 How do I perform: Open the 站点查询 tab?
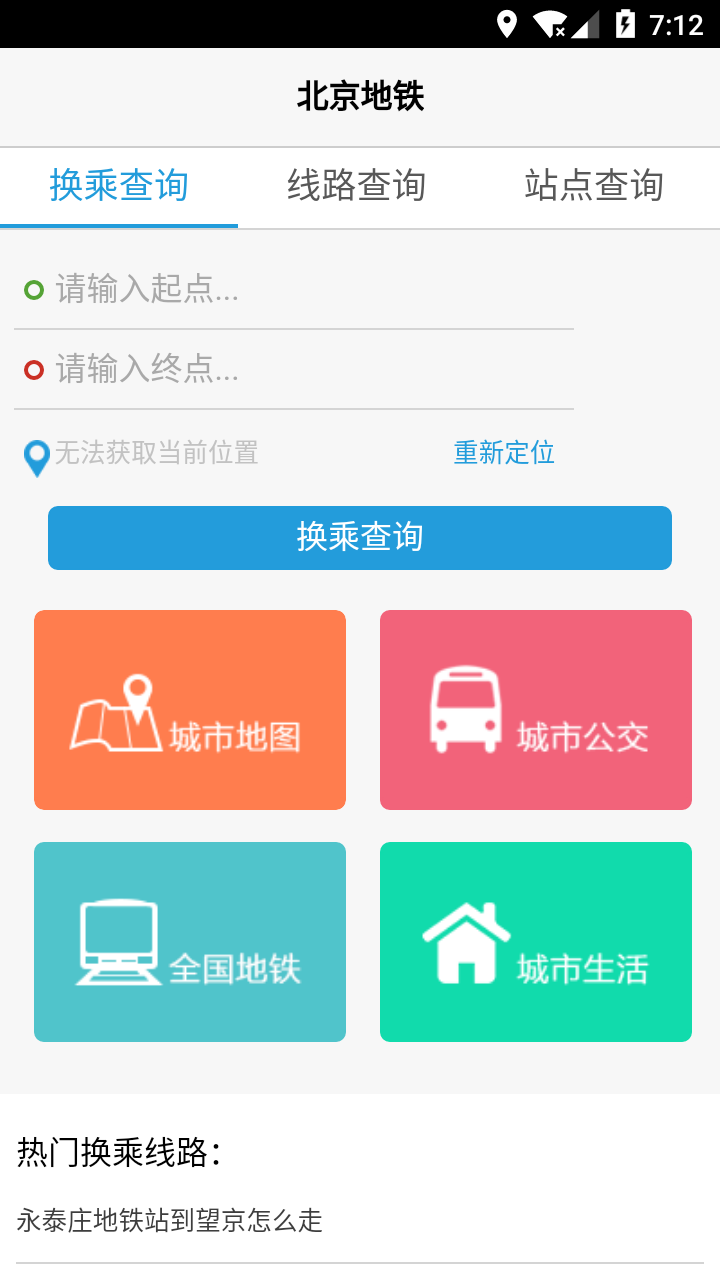594,187
